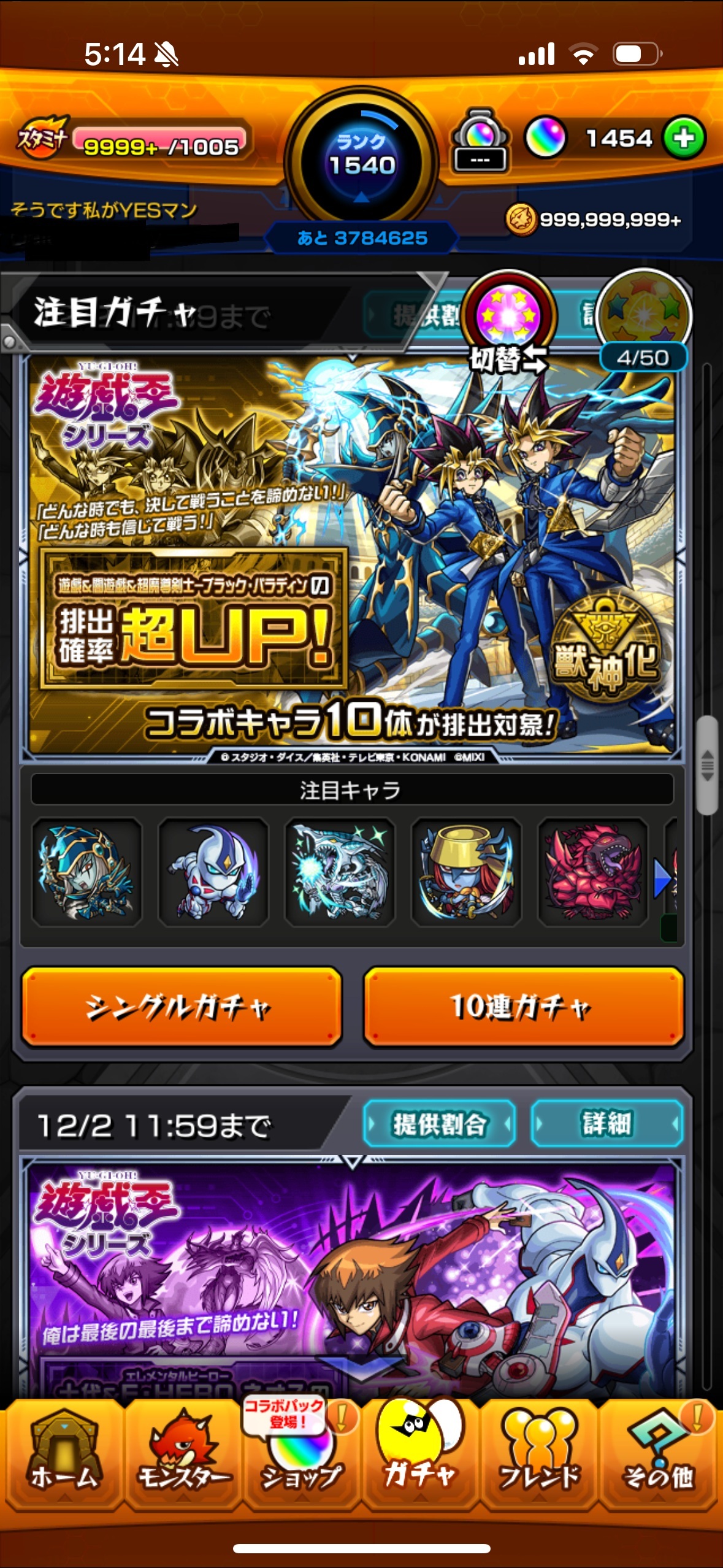The height and width of the screenshot is (1568, 723).
Task: View the blue-hooded Black Paladin featured character
Action: coord(87,872)
